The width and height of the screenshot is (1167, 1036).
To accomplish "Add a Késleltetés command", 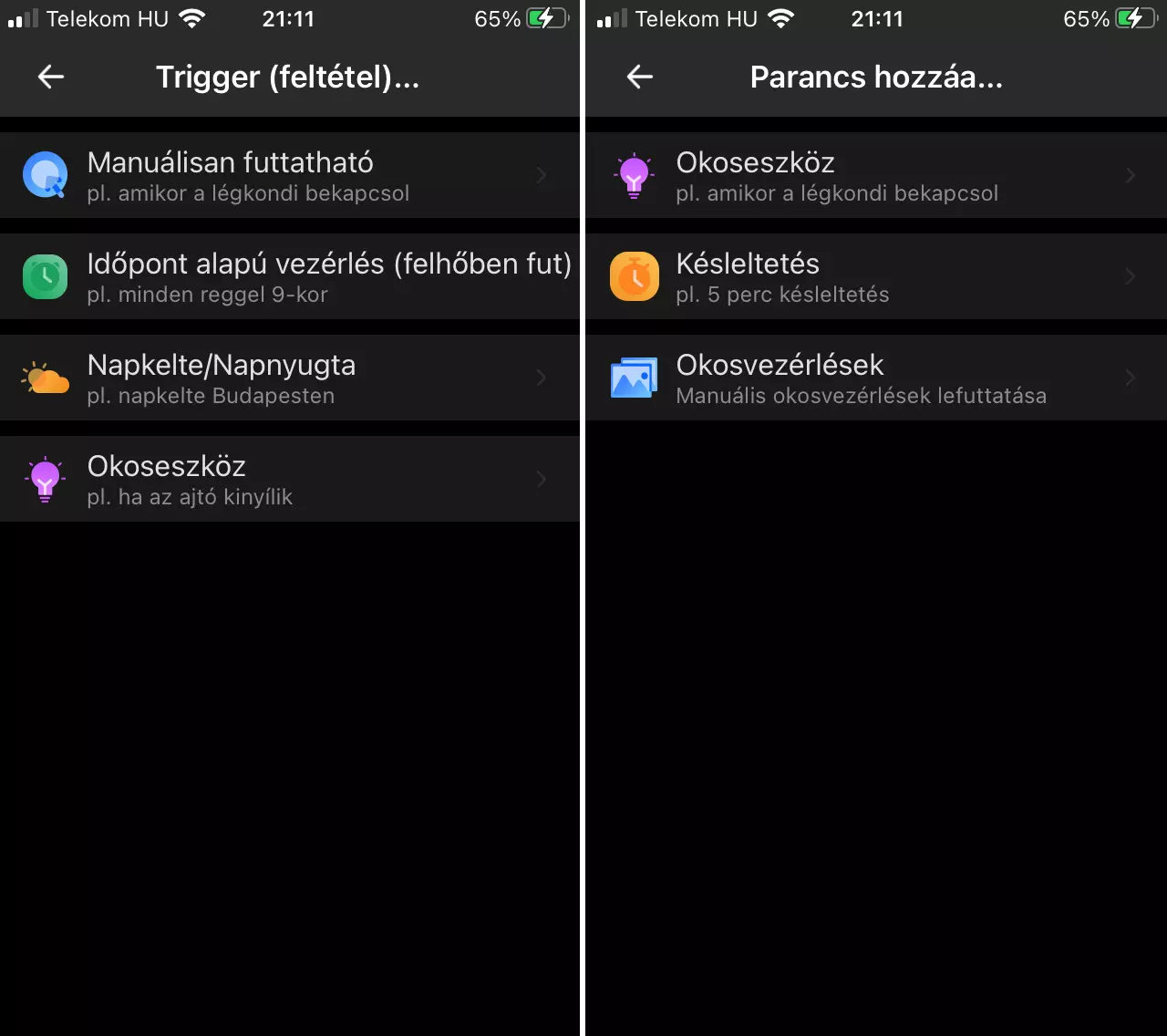I will (875, 277).
